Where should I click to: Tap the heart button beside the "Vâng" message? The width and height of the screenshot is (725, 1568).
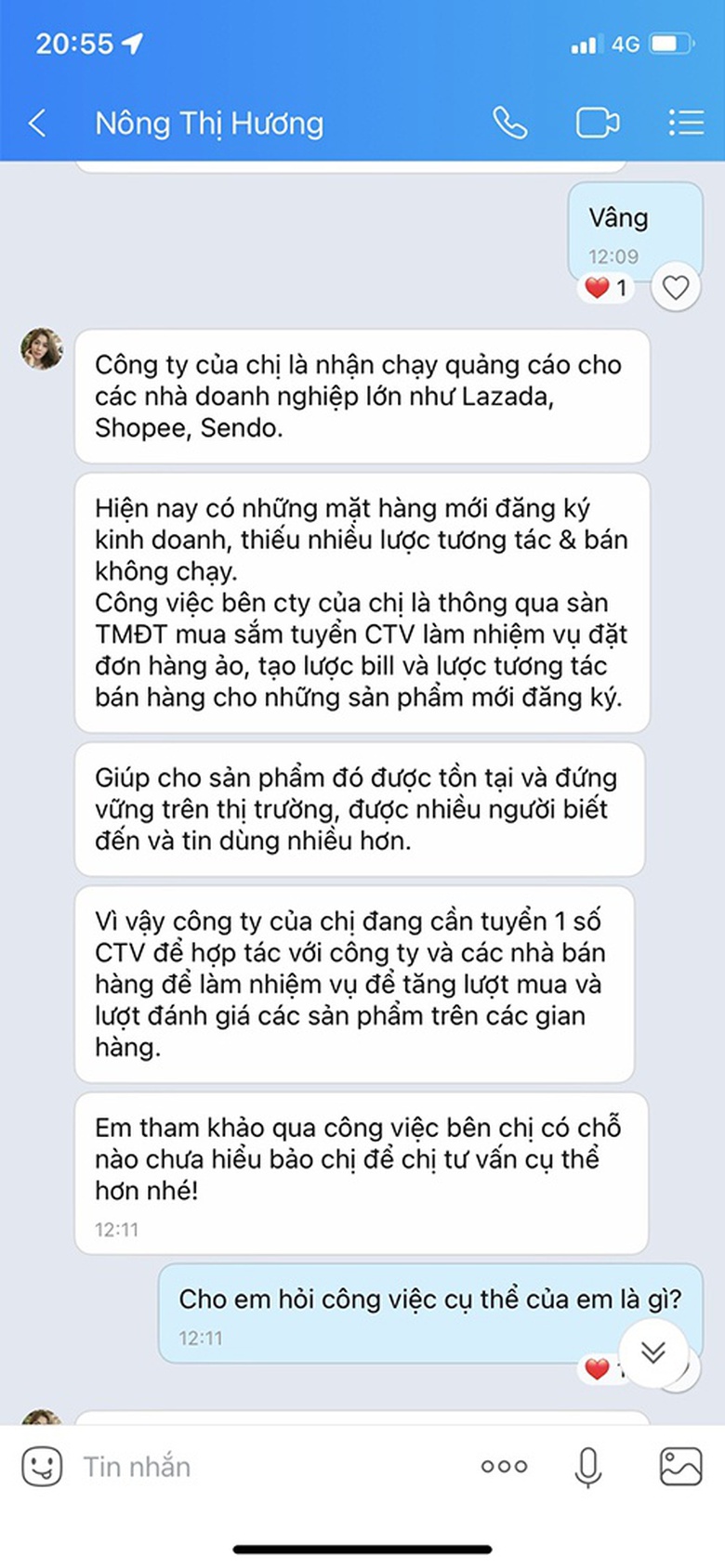click(x=676, y=288)
